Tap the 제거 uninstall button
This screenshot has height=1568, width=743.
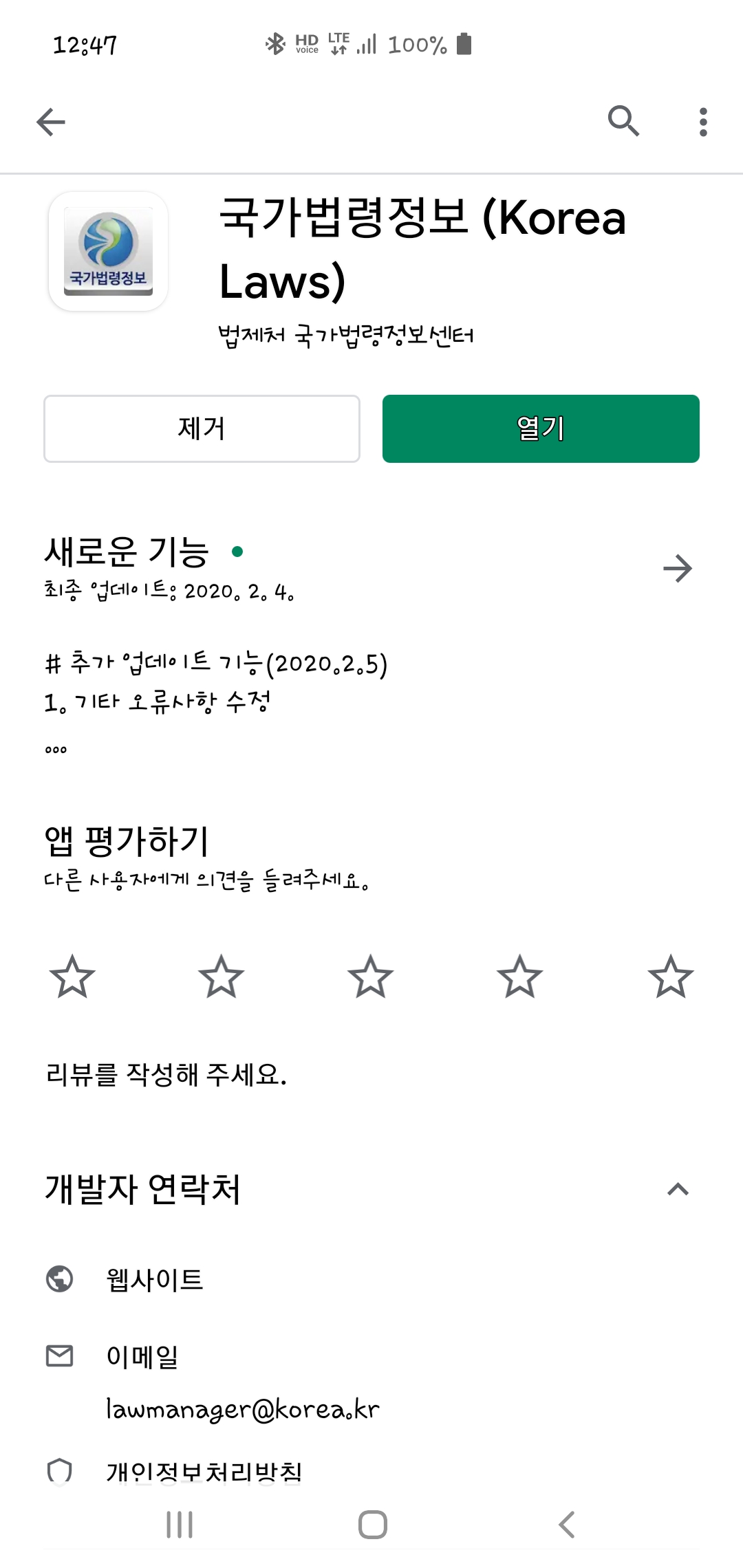coord(202,428)
